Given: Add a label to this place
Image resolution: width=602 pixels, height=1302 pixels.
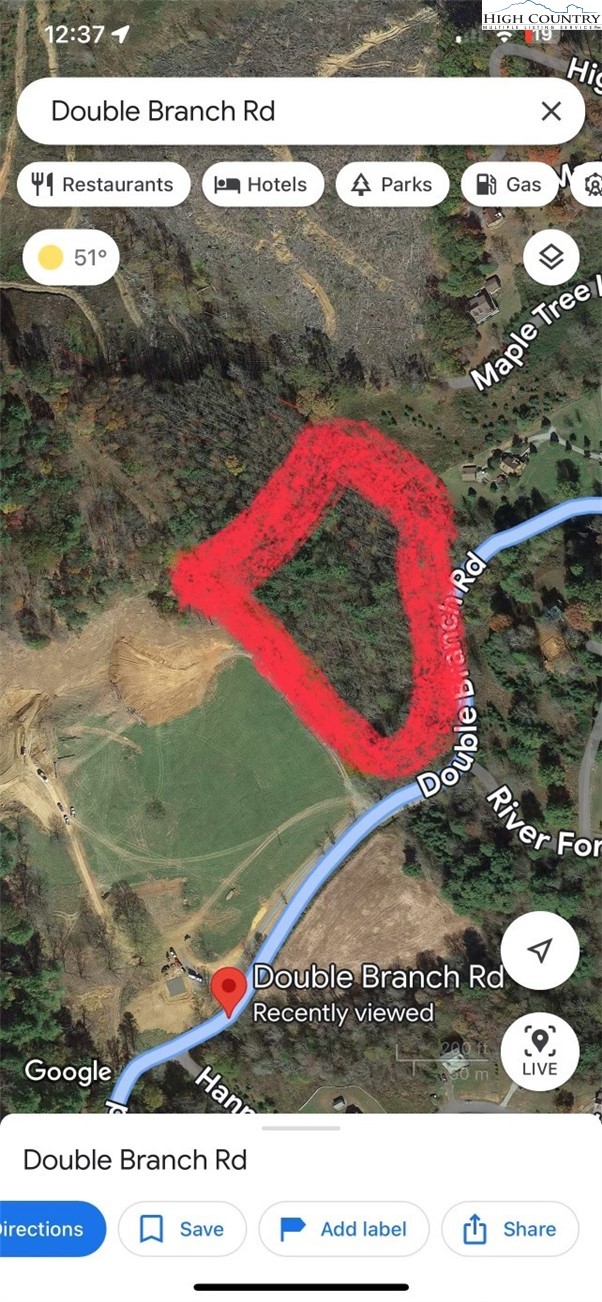Looking at the screenshot, I should [x=344, y=1229].
